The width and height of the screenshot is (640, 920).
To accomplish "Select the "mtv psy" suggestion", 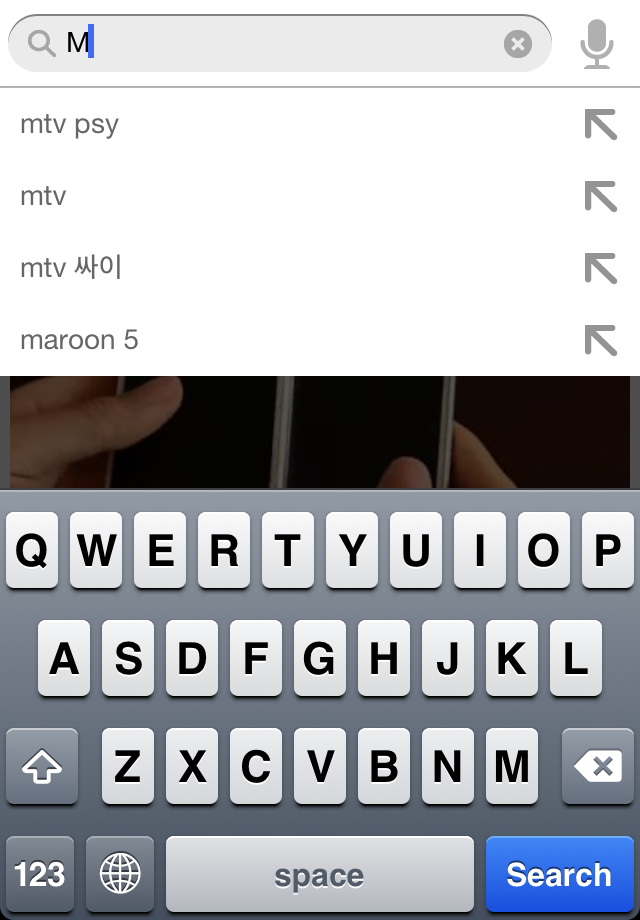I will (x=70, y=124).
